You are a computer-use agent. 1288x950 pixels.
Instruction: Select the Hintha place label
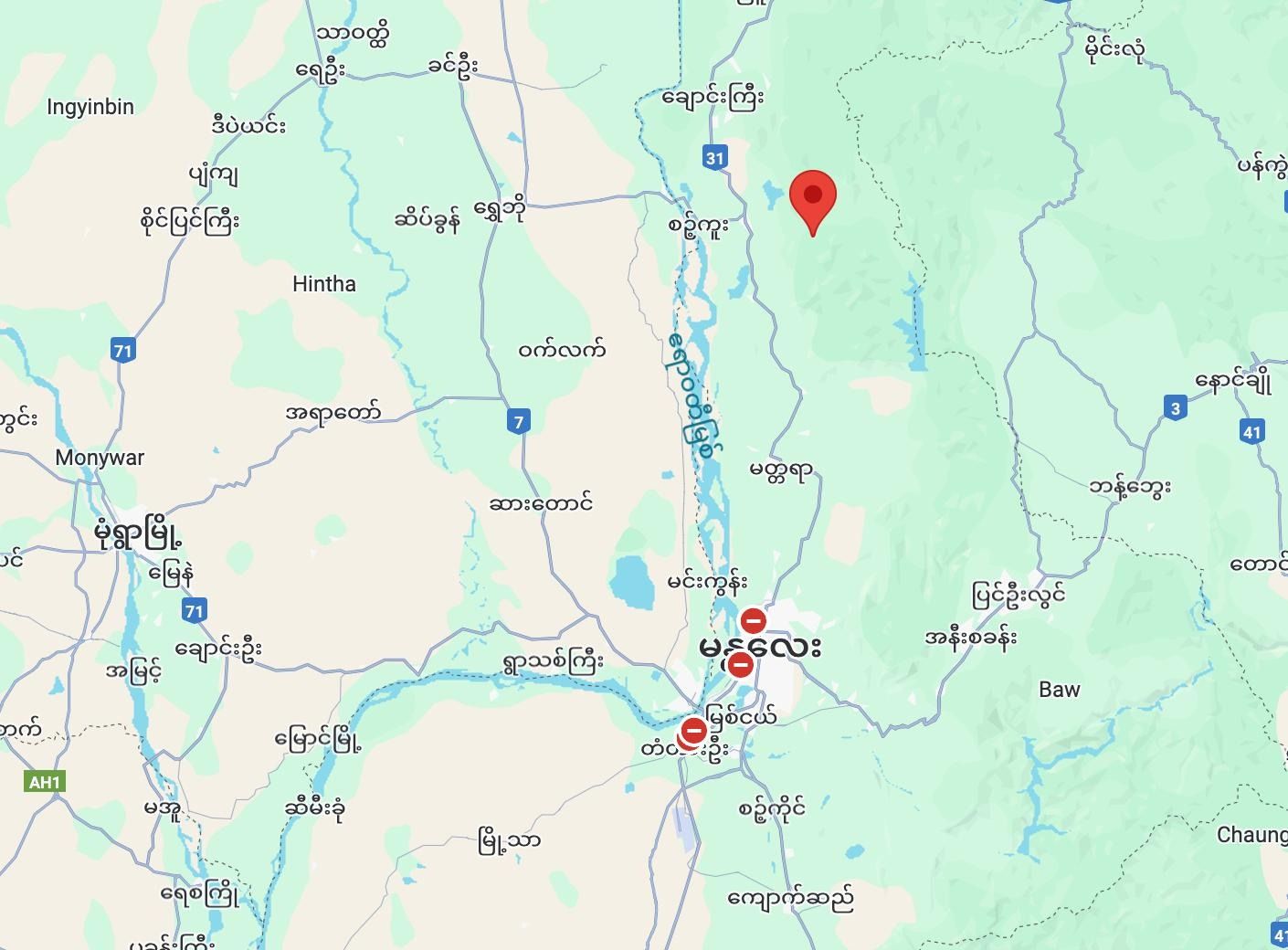[324, 284]
